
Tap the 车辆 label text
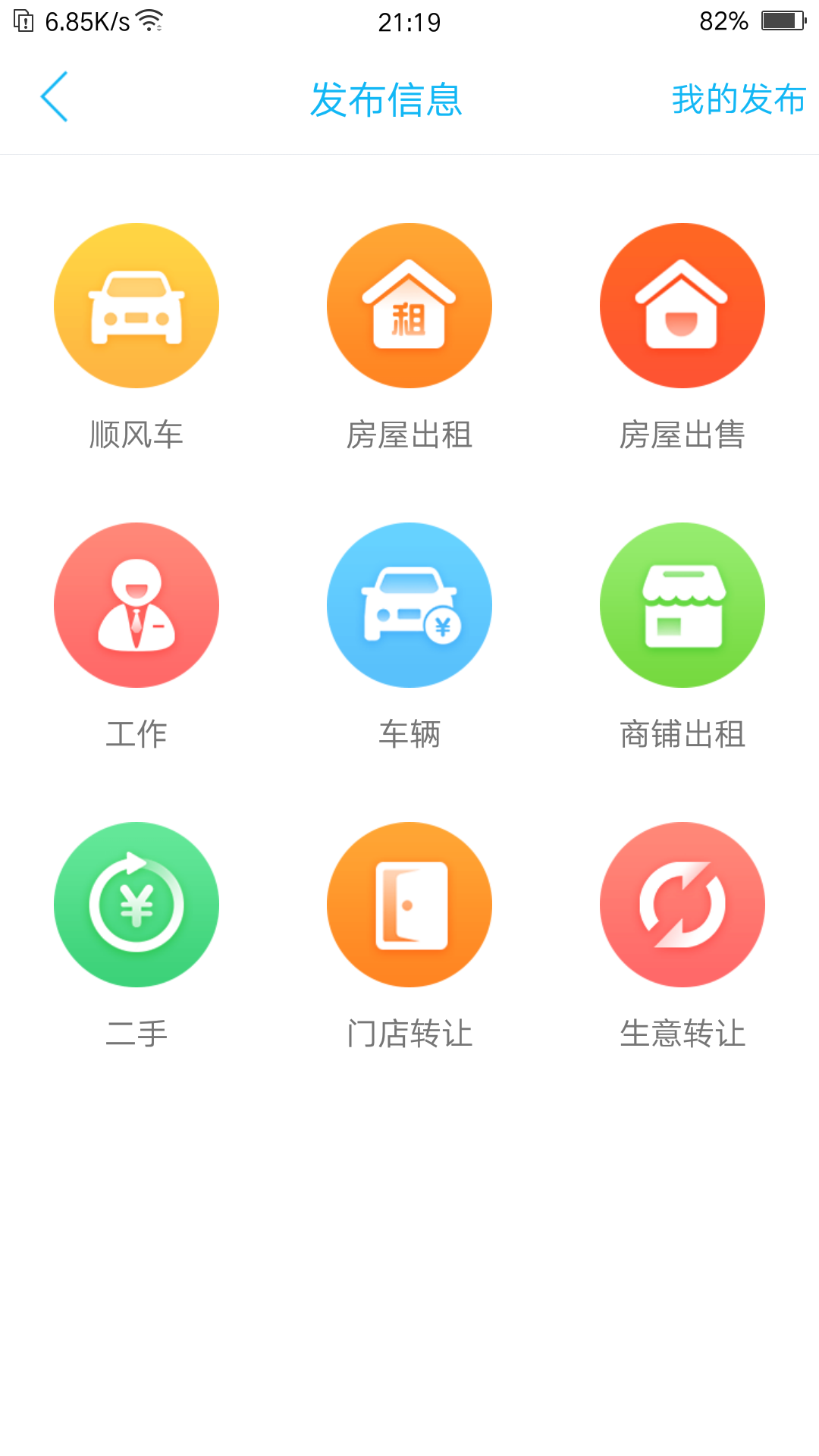click(409, 733)
